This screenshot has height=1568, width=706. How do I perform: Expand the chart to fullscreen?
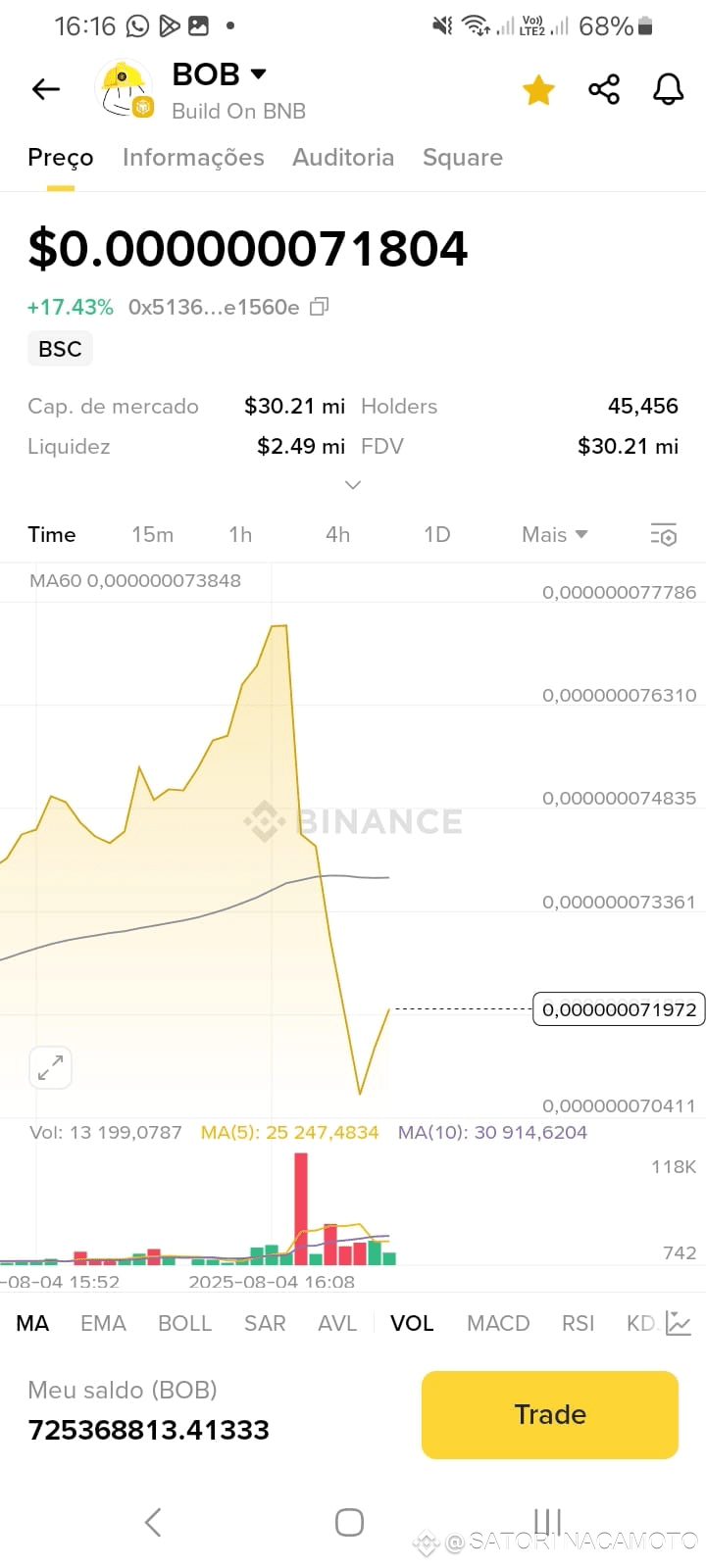tap(50, 1067)
